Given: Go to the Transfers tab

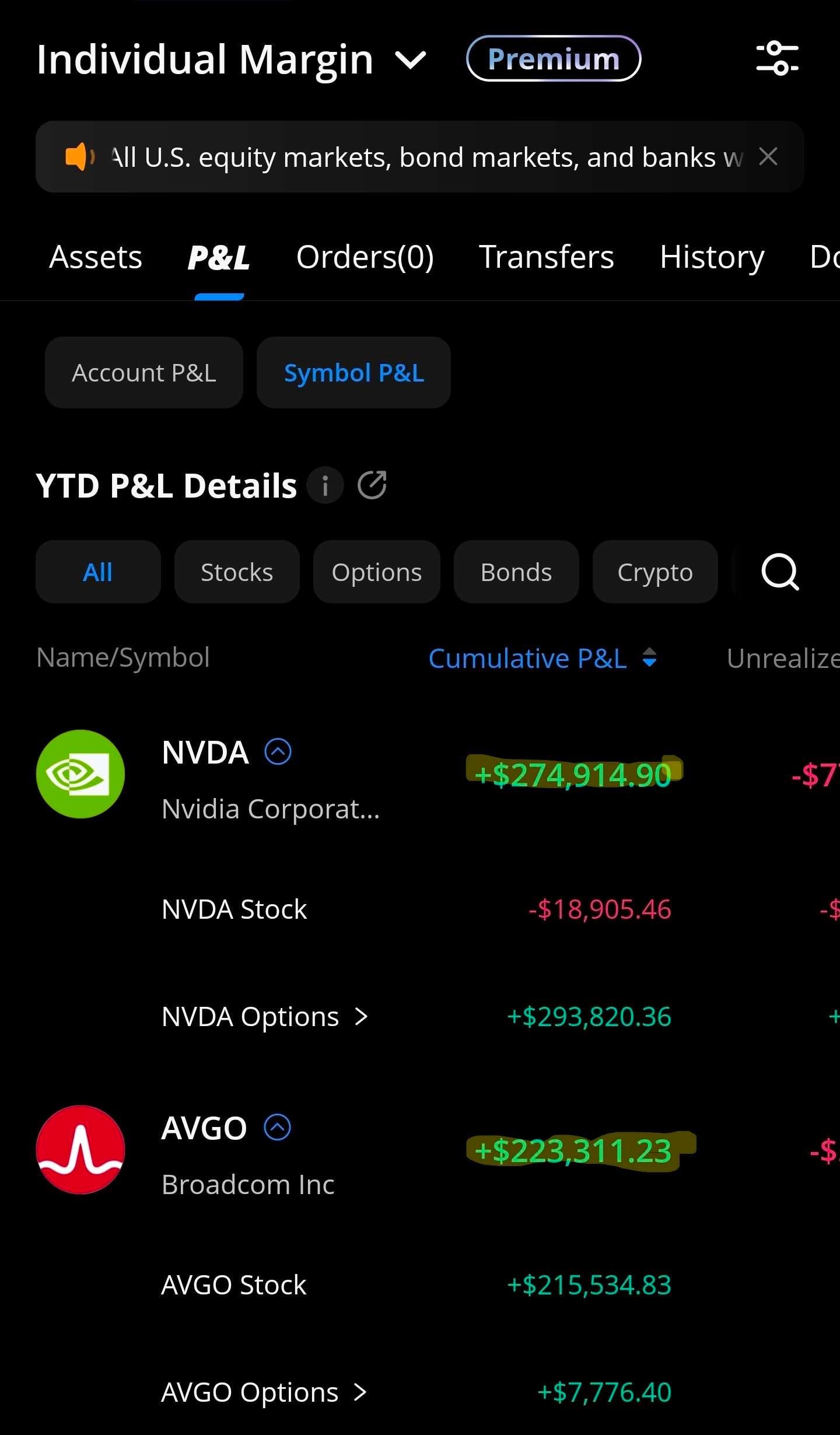Looking at the screenshot, I should point(547,257).
